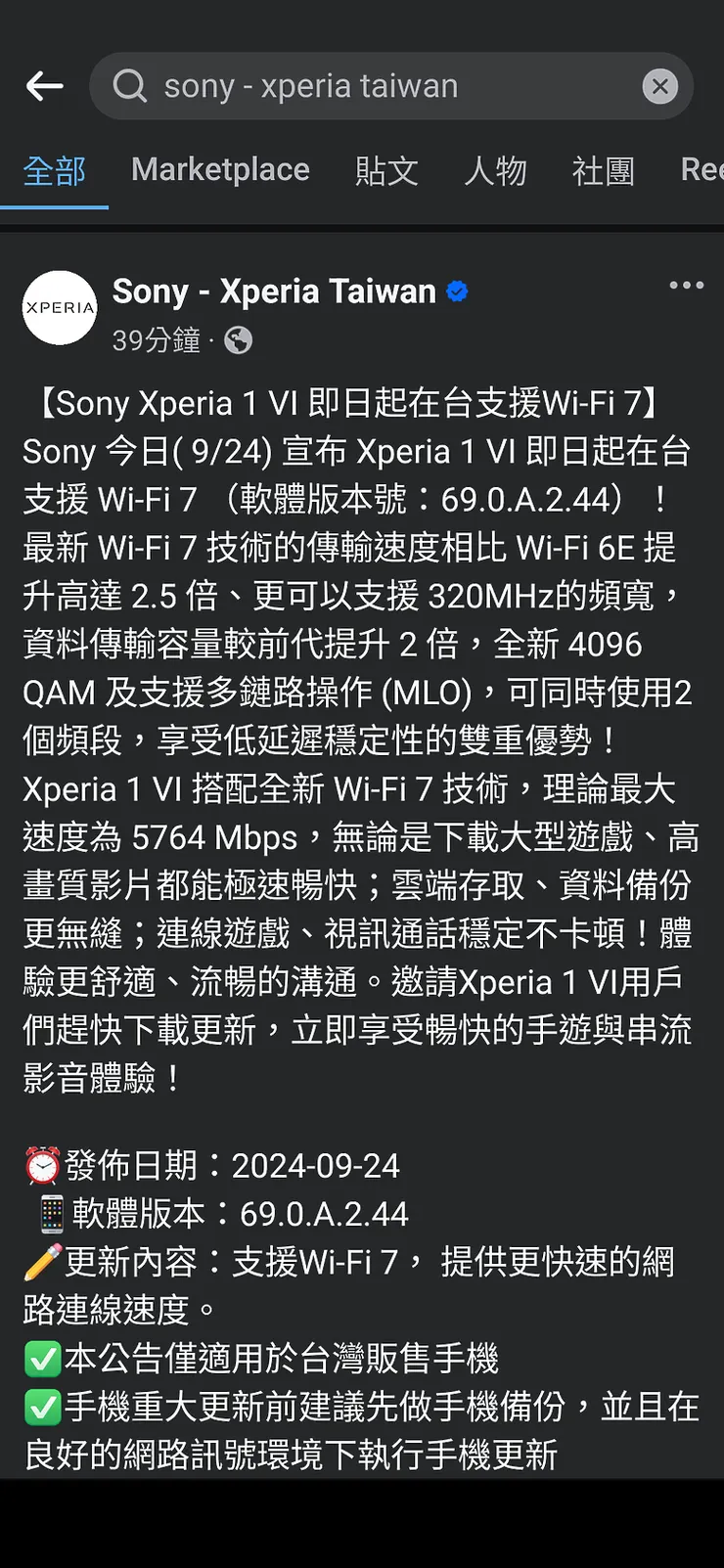Switch to the Marketplace tab
724x1568 pixels.
coord(219,169)
